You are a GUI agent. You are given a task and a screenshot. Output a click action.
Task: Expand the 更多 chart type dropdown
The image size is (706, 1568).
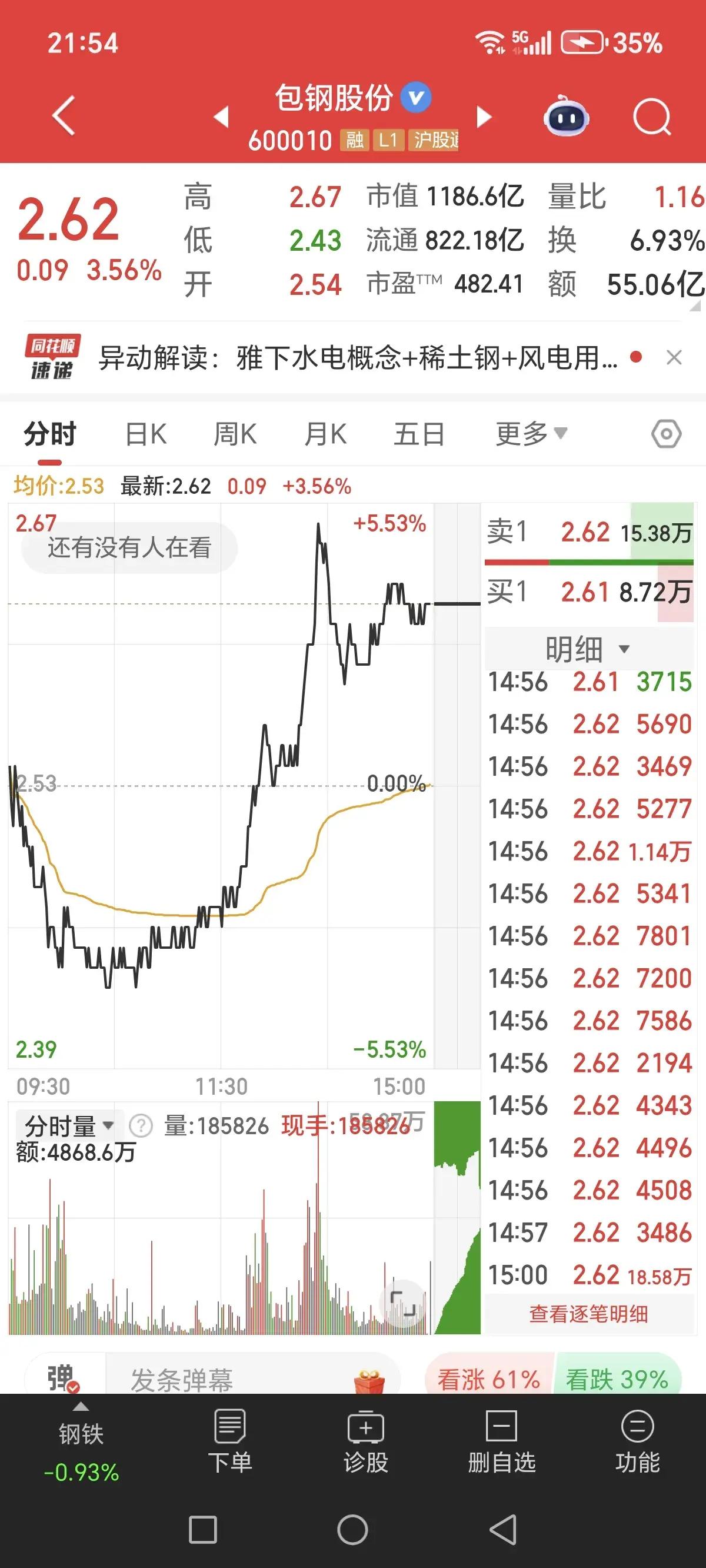pos(529,434)
